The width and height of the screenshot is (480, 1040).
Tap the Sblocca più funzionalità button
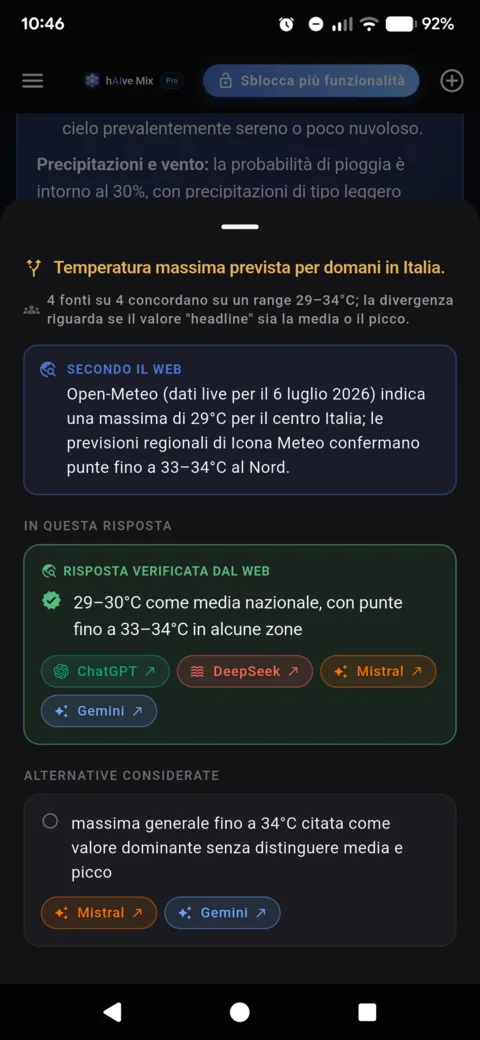[x=311, y=81]
